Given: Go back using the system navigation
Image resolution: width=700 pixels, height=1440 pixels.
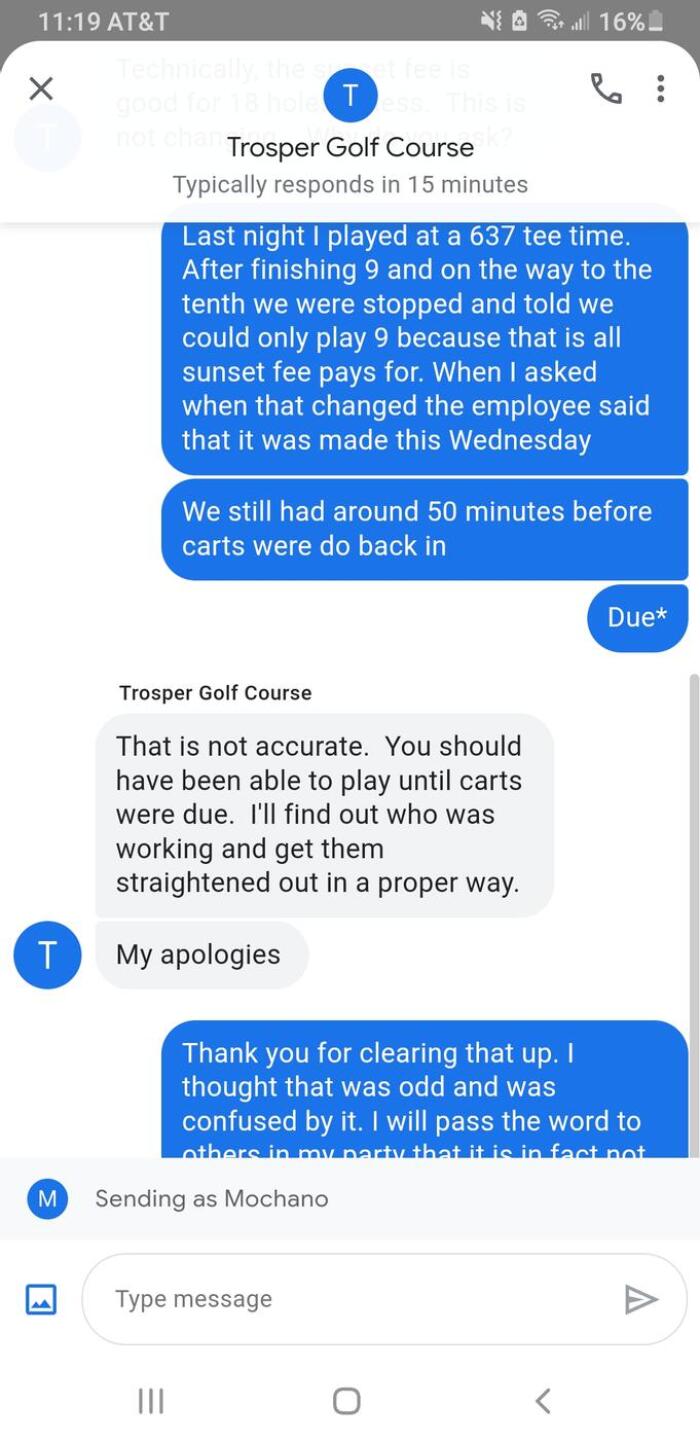Looking at the screenshot, I should [x=542, y=1400].
